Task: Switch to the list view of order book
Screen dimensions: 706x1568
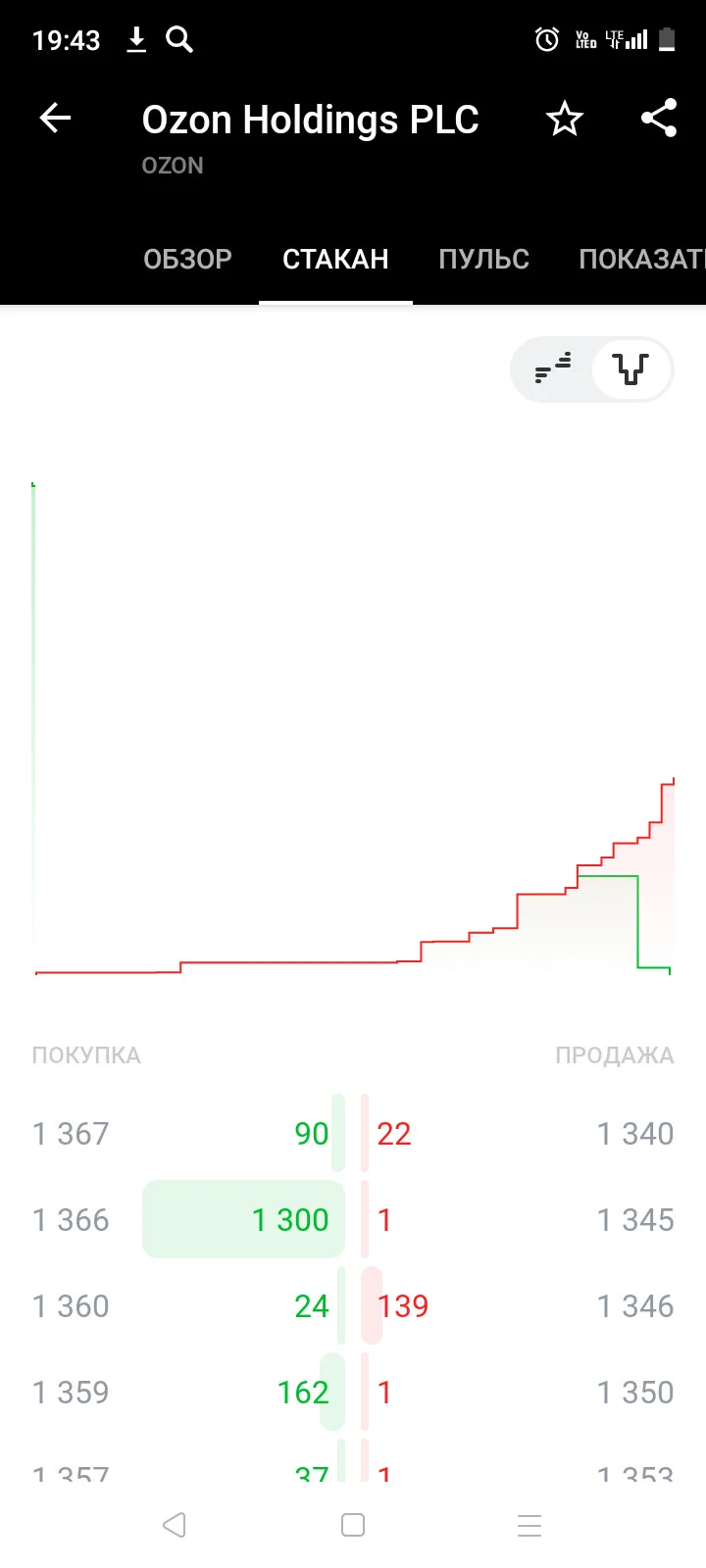Action: (552, 369)
